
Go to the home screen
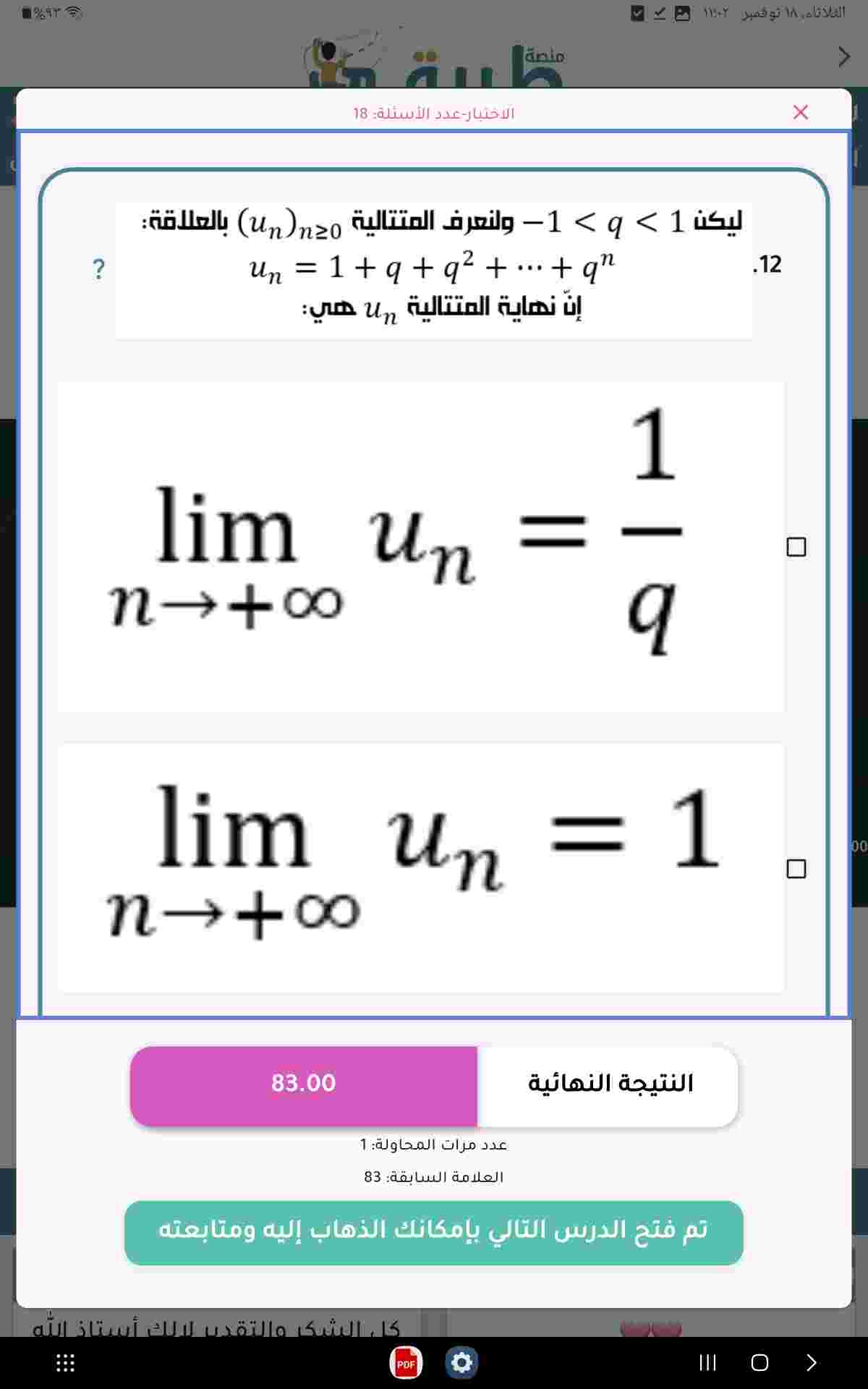[759, 1364]
